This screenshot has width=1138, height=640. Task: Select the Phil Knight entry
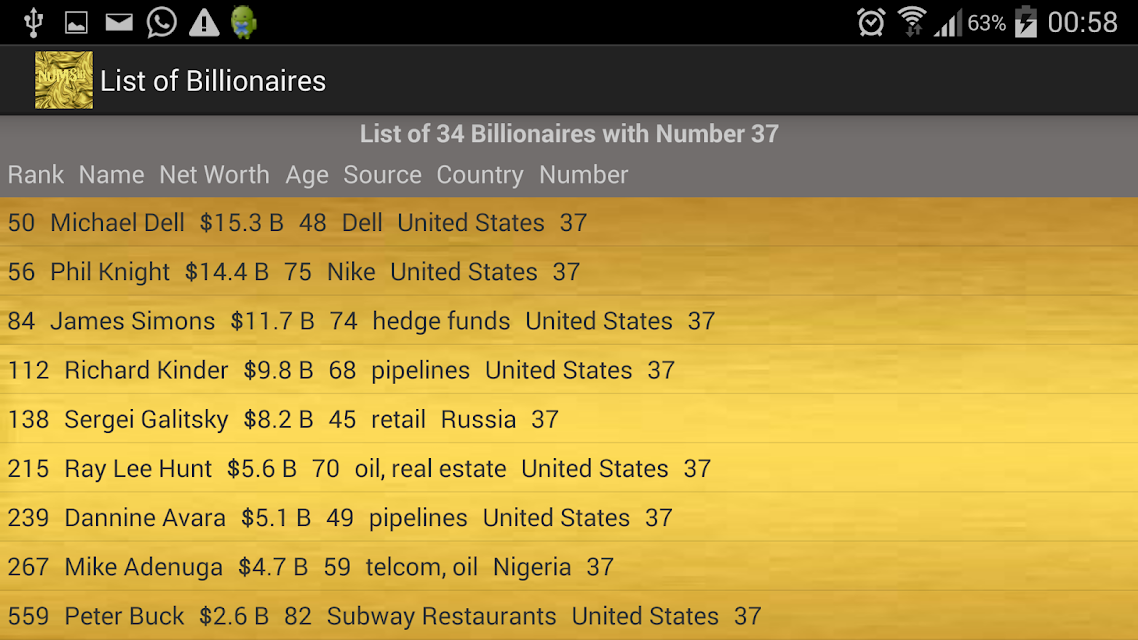(x=569, y=271)
